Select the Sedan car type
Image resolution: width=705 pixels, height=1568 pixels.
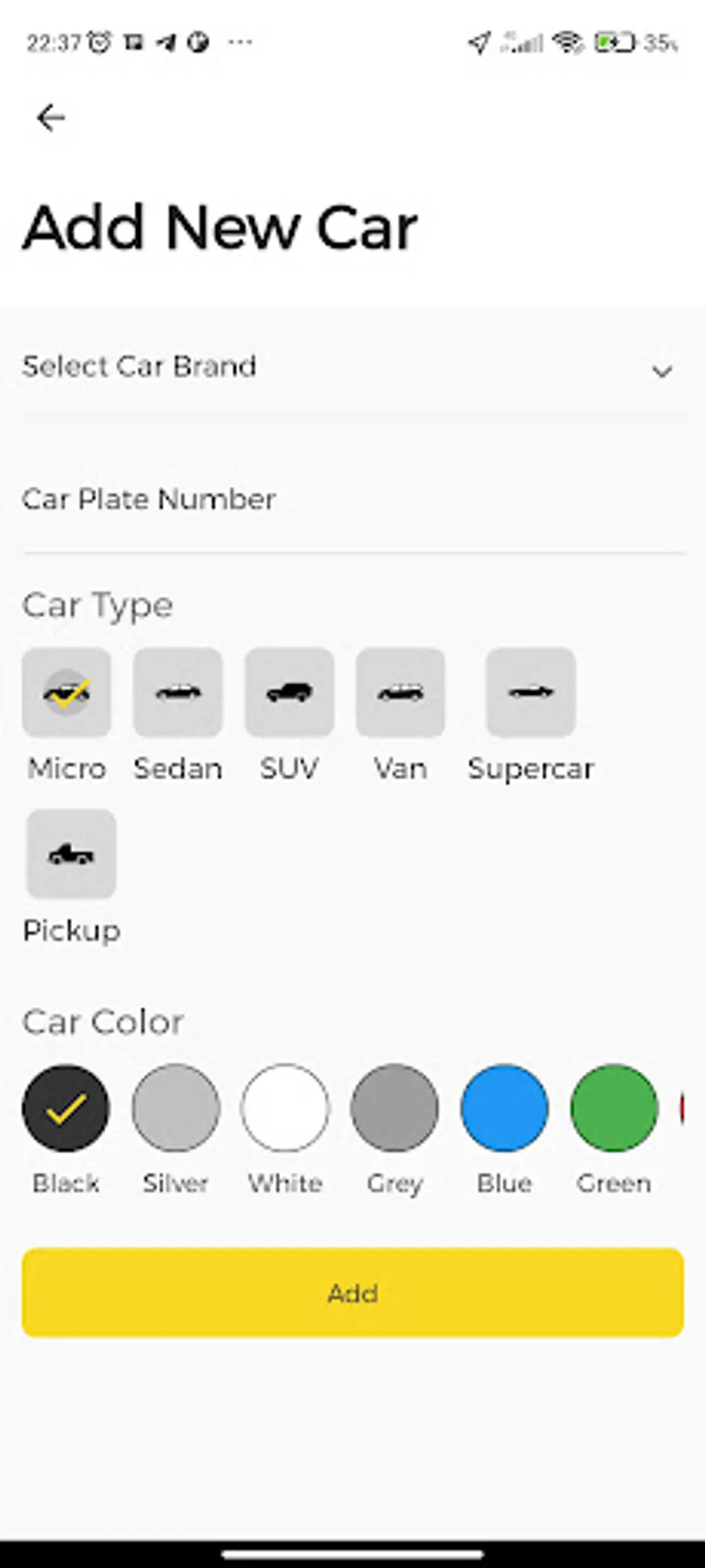pyautogui.click(x=178, y=693)
